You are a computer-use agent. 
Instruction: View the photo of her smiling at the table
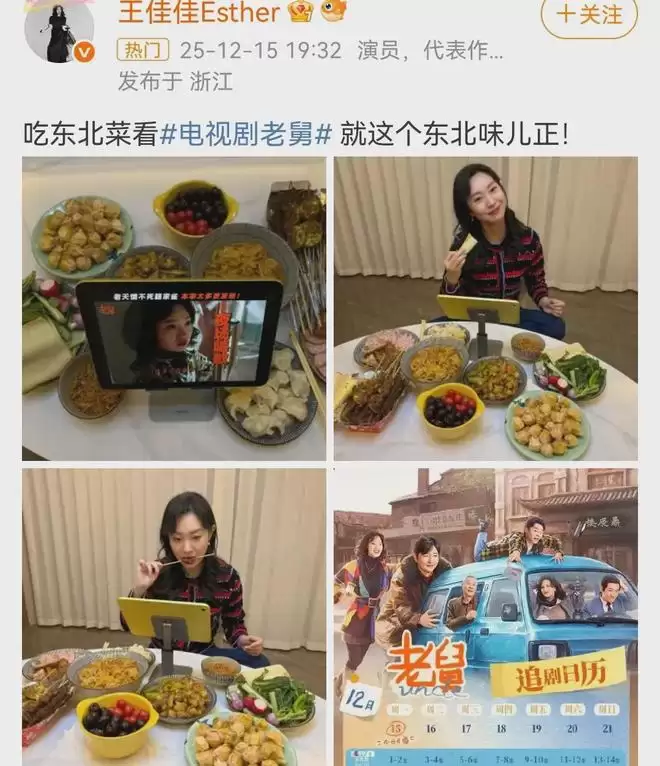pyautogui.click(x=486, y=309)
